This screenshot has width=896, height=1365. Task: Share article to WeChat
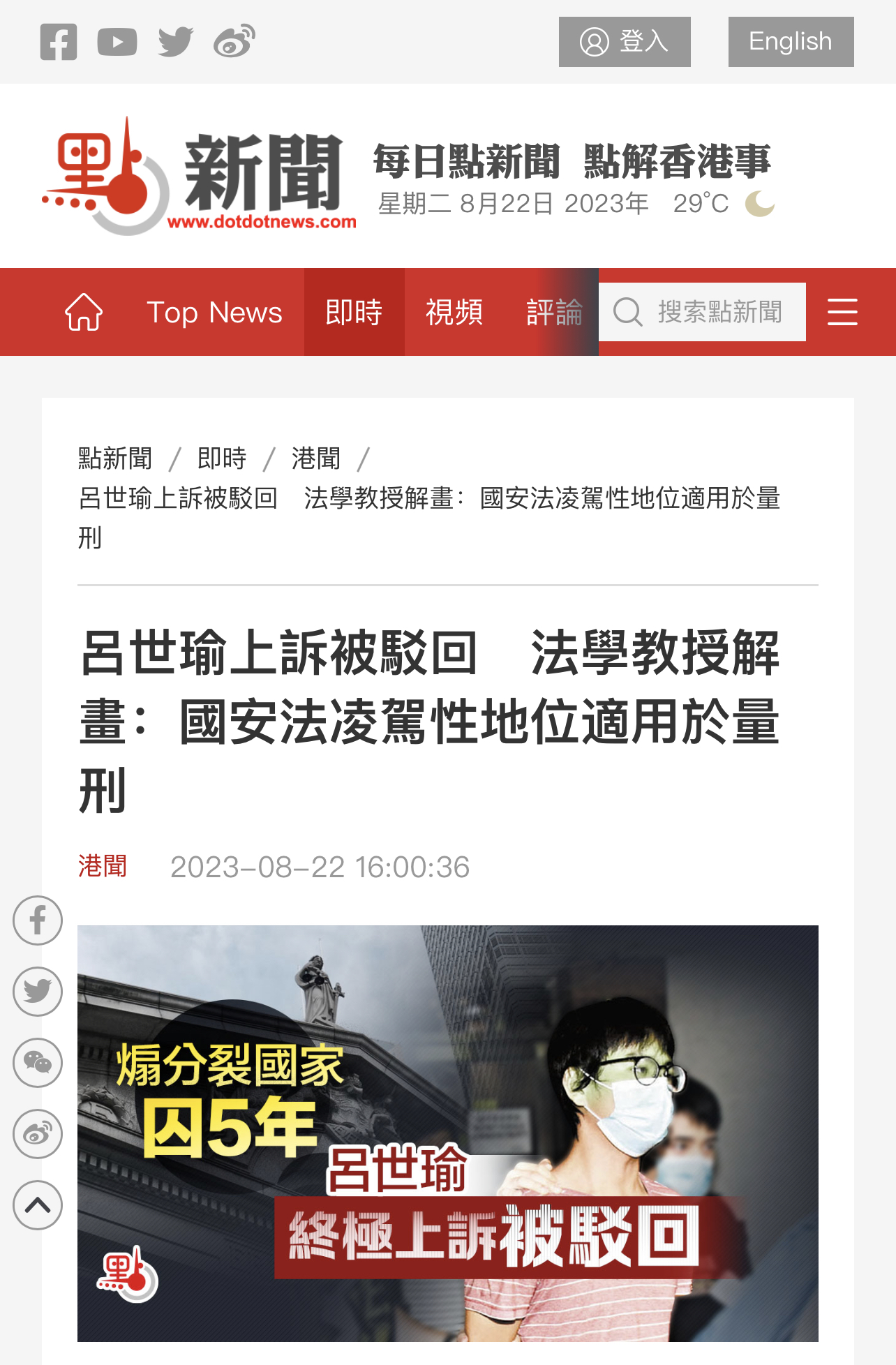click(38, 1063)
